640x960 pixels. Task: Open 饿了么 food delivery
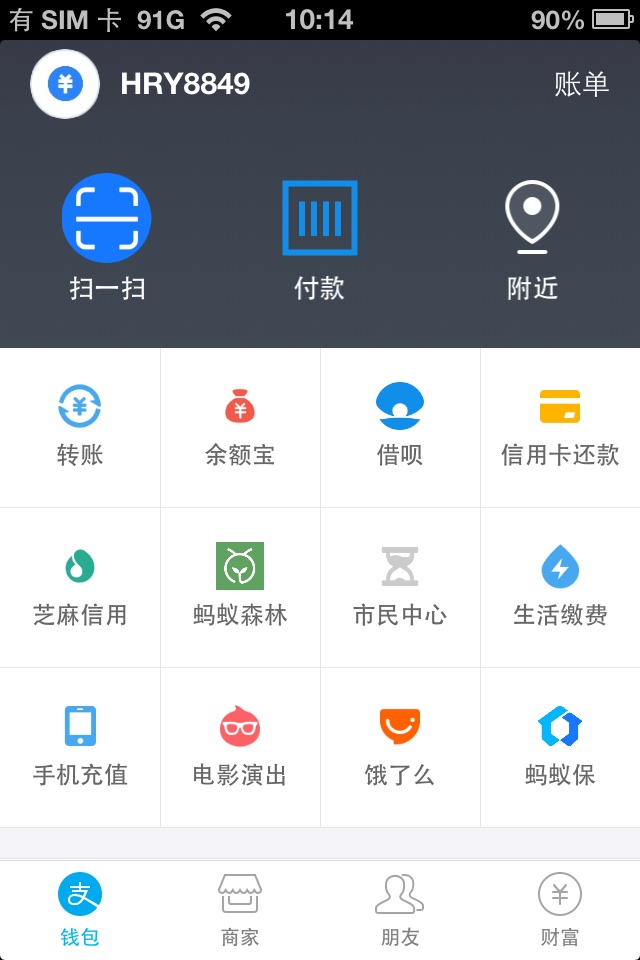400,747
